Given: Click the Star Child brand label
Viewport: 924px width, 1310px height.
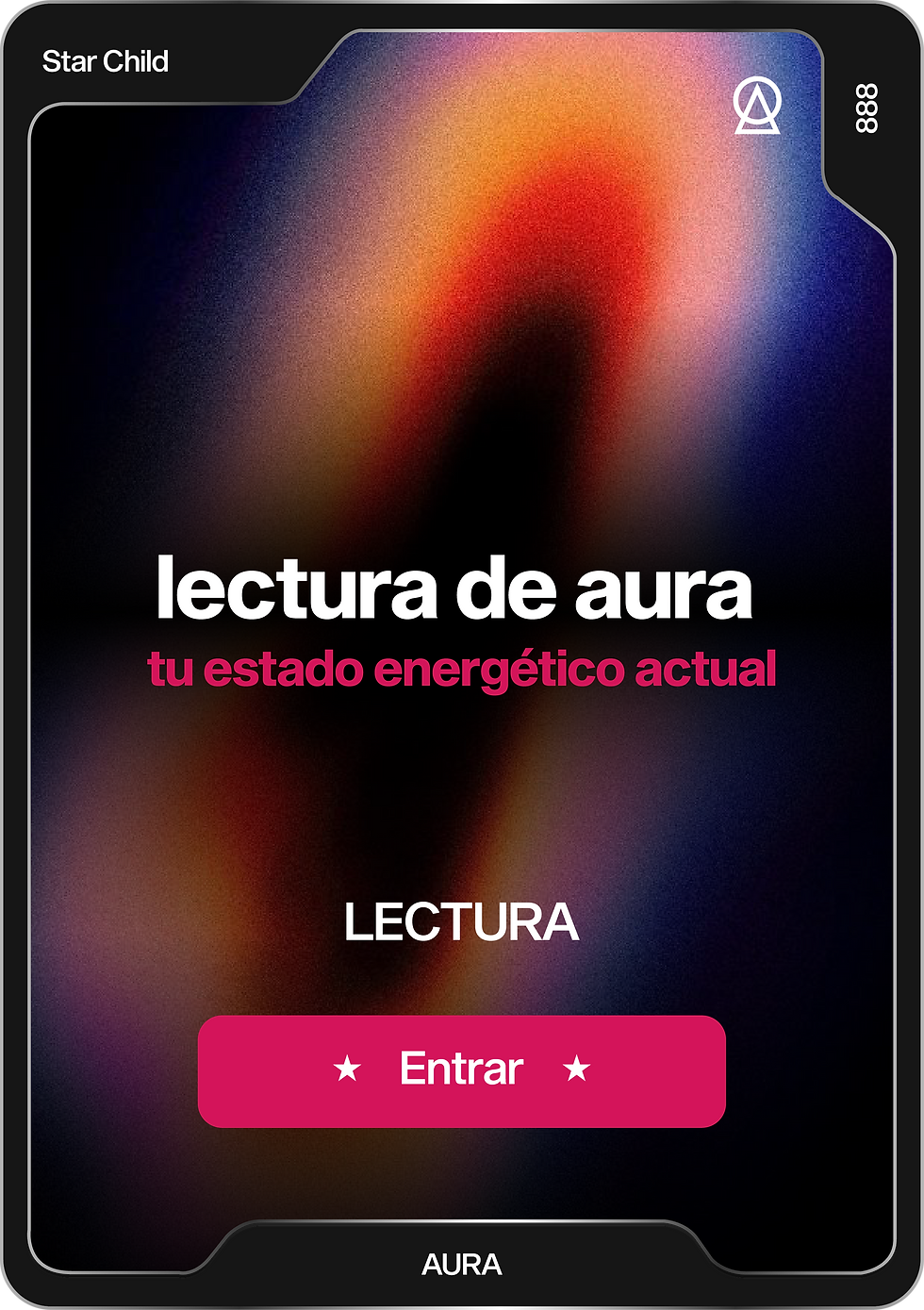Looking at the screenshot, I should click(105, 62).
